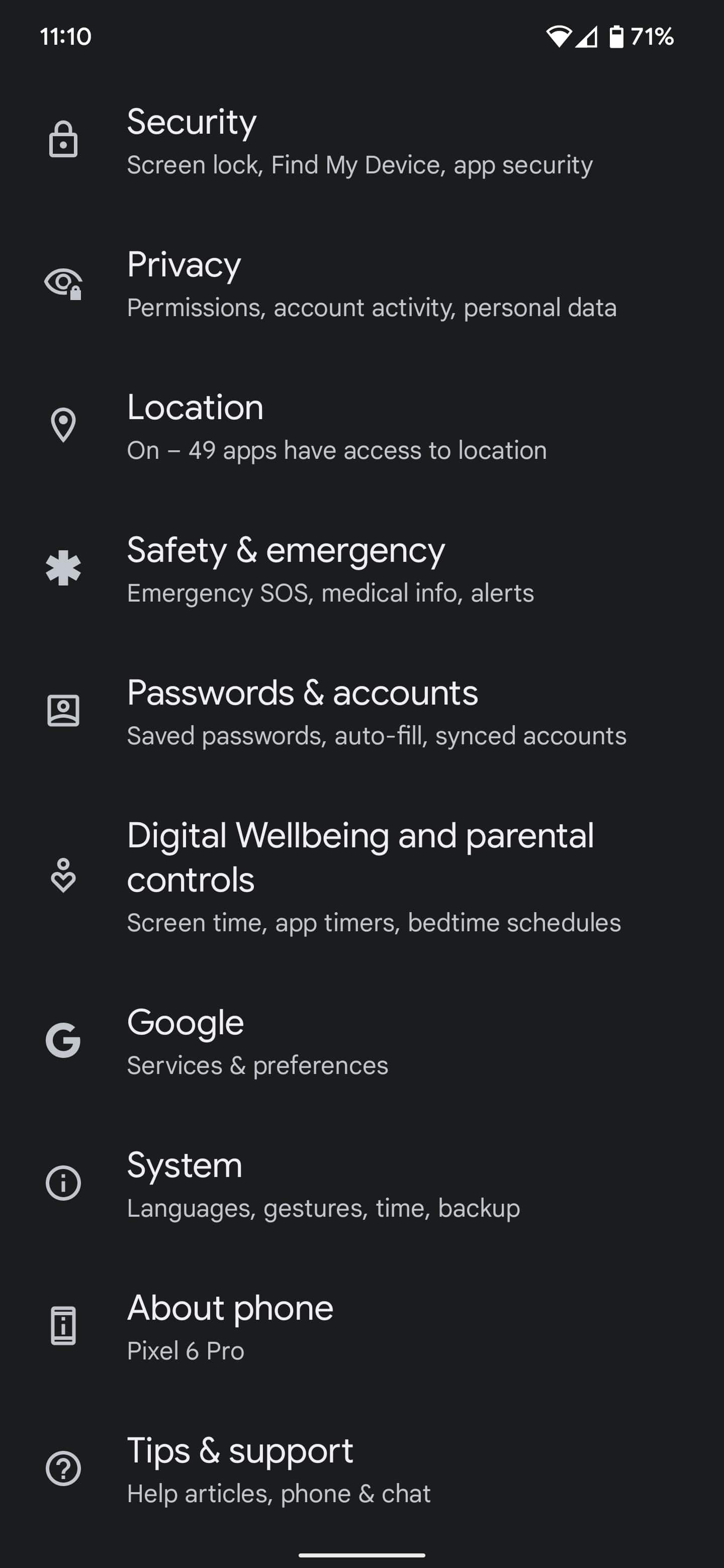This screenshot has height=1568, width=724.
Task: Click the Google G icon
Action: [63, 1041]
